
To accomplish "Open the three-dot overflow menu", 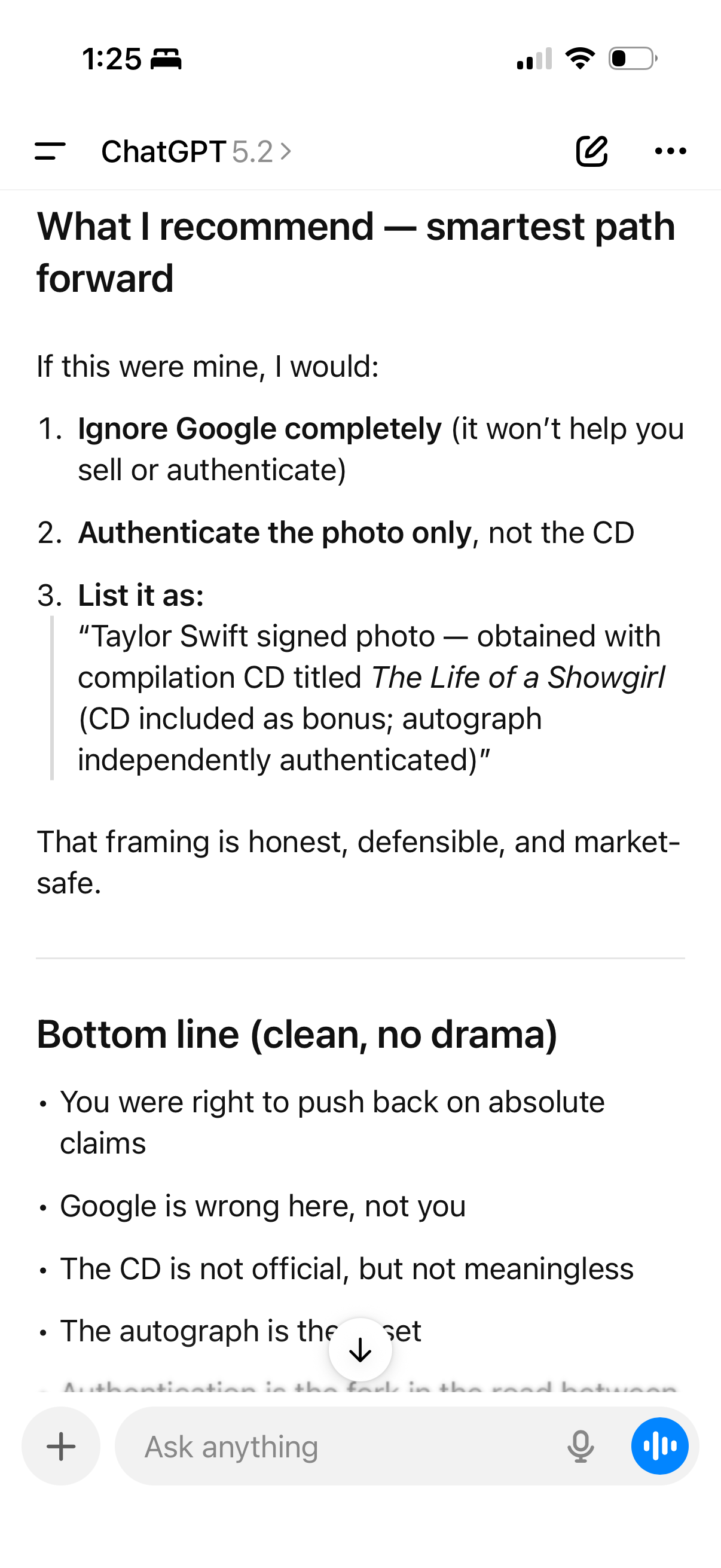I will (670, 151).
